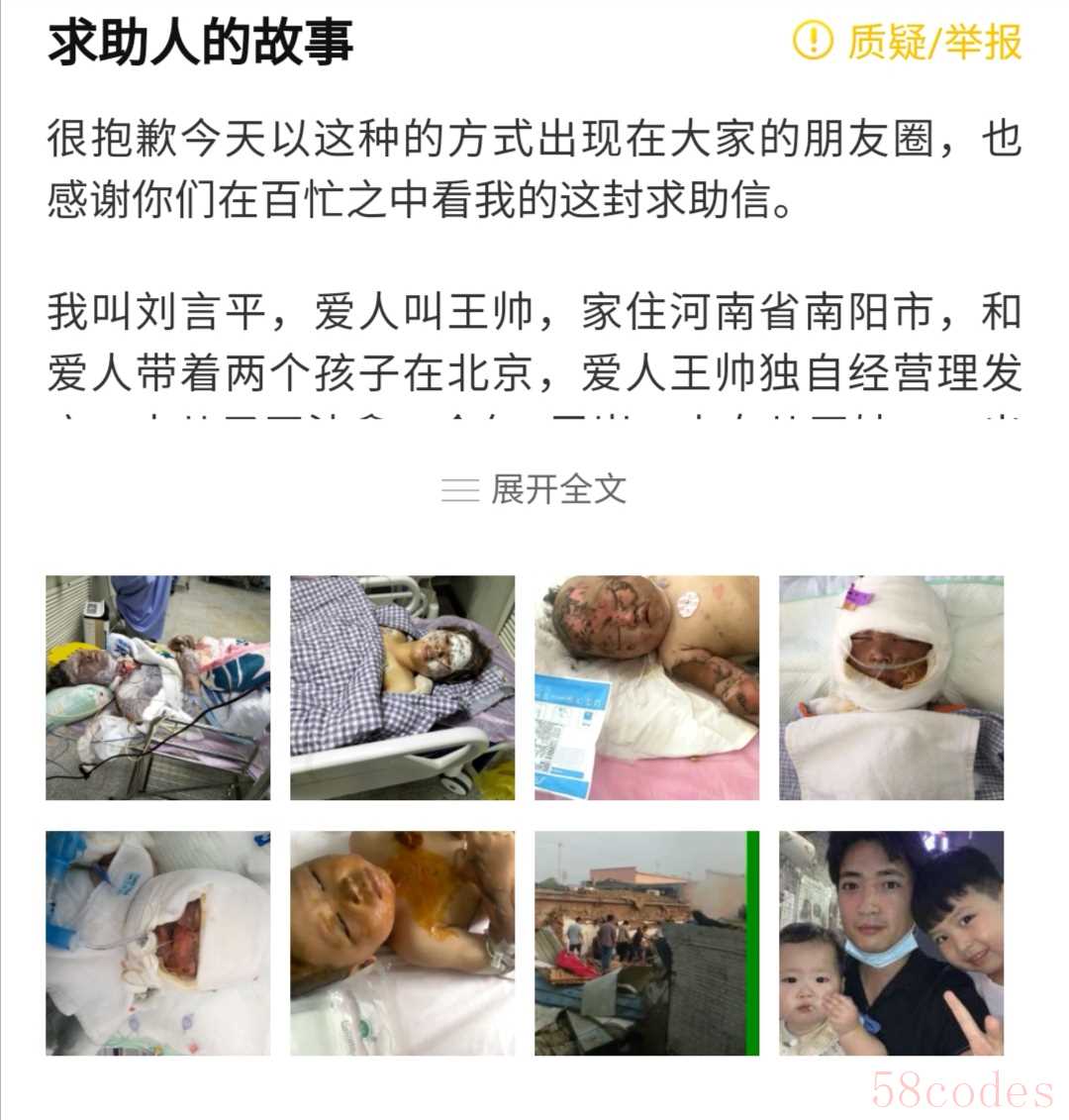Open the first photo in the bottom row
This screenshot has width=1069, height=1120.
tap(157, 943)
